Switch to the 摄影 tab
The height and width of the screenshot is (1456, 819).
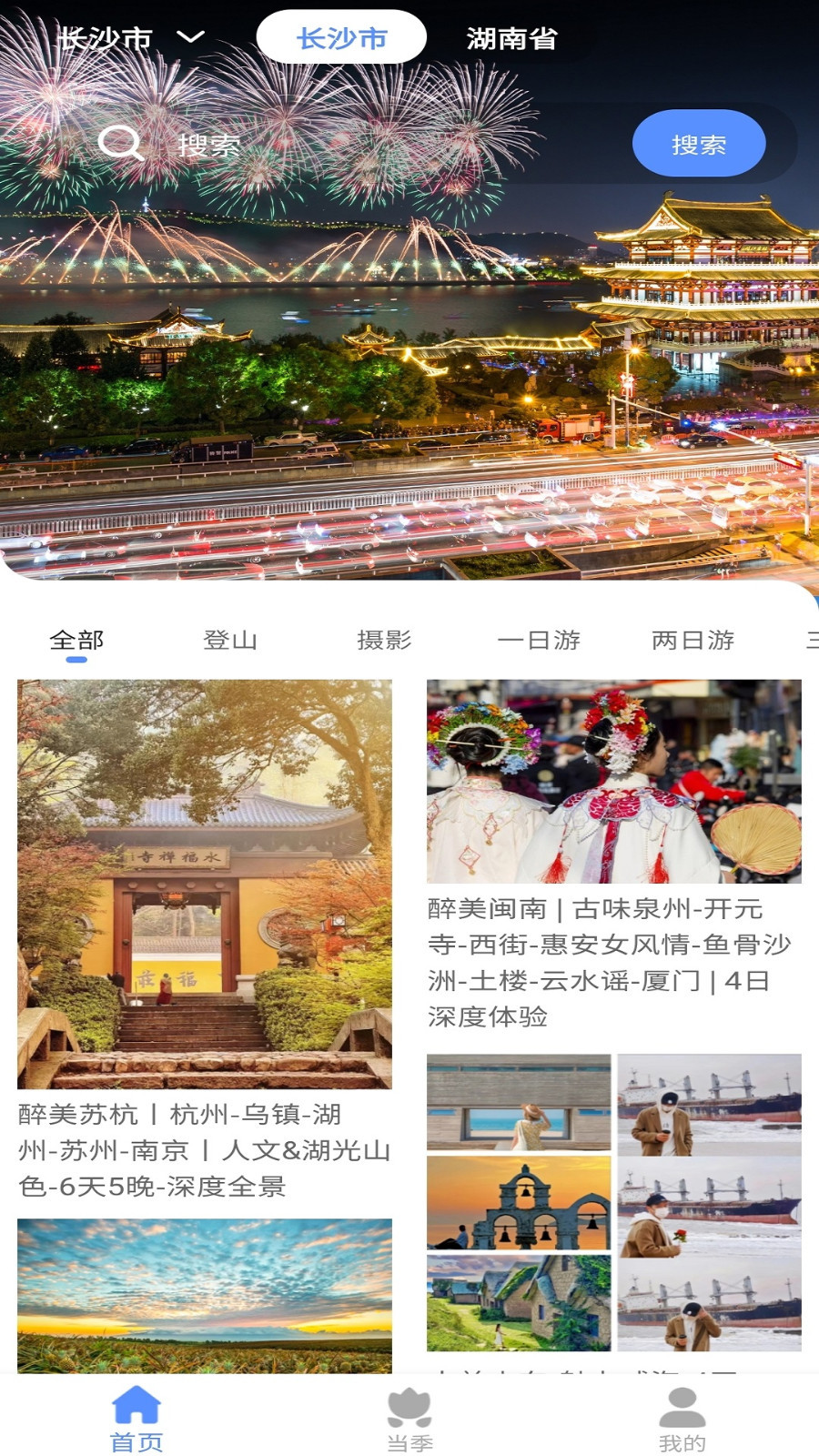coord(386,640)
